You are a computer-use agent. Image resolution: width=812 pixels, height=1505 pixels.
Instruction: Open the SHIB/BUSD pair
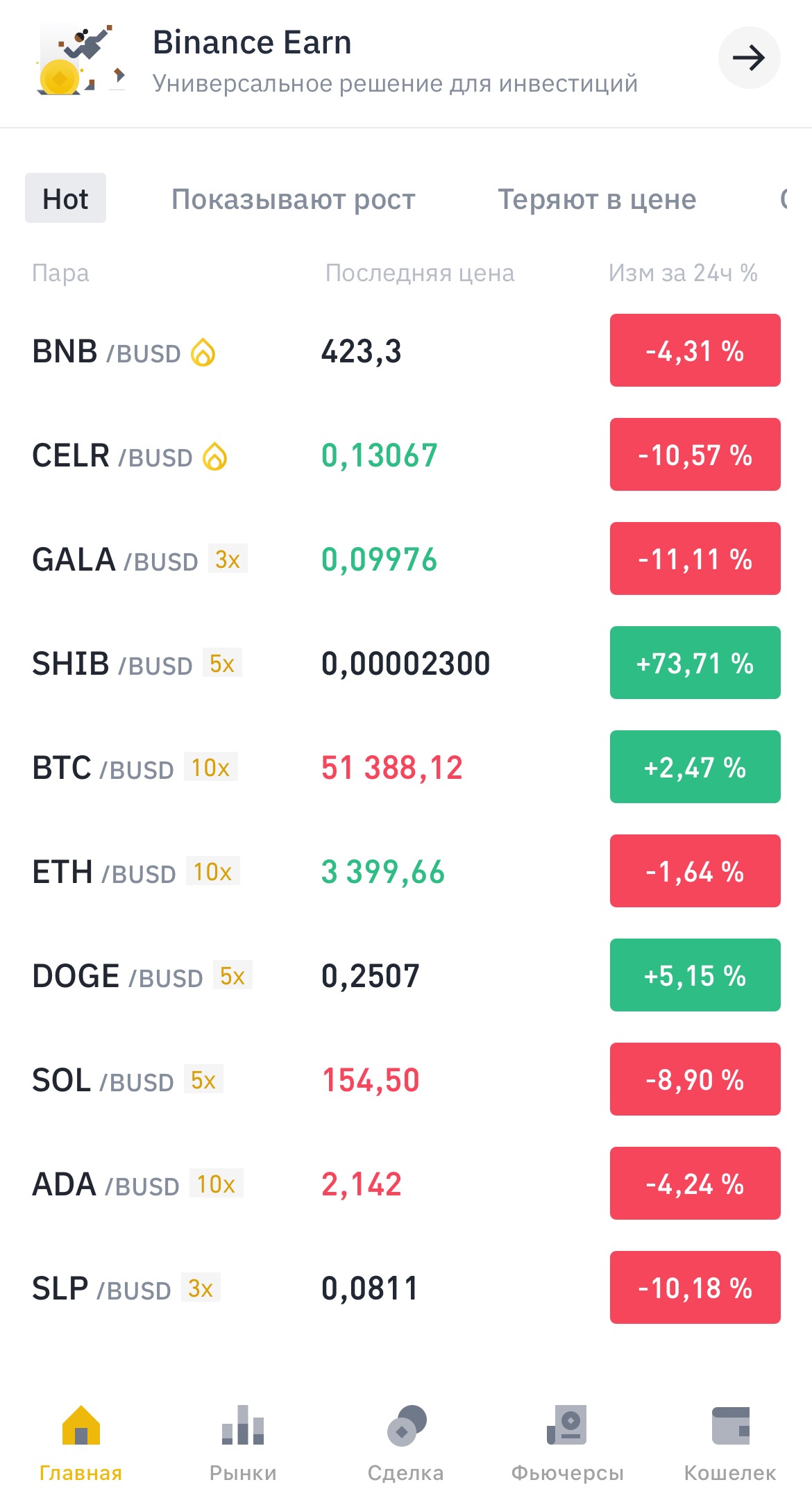(406, 663)
